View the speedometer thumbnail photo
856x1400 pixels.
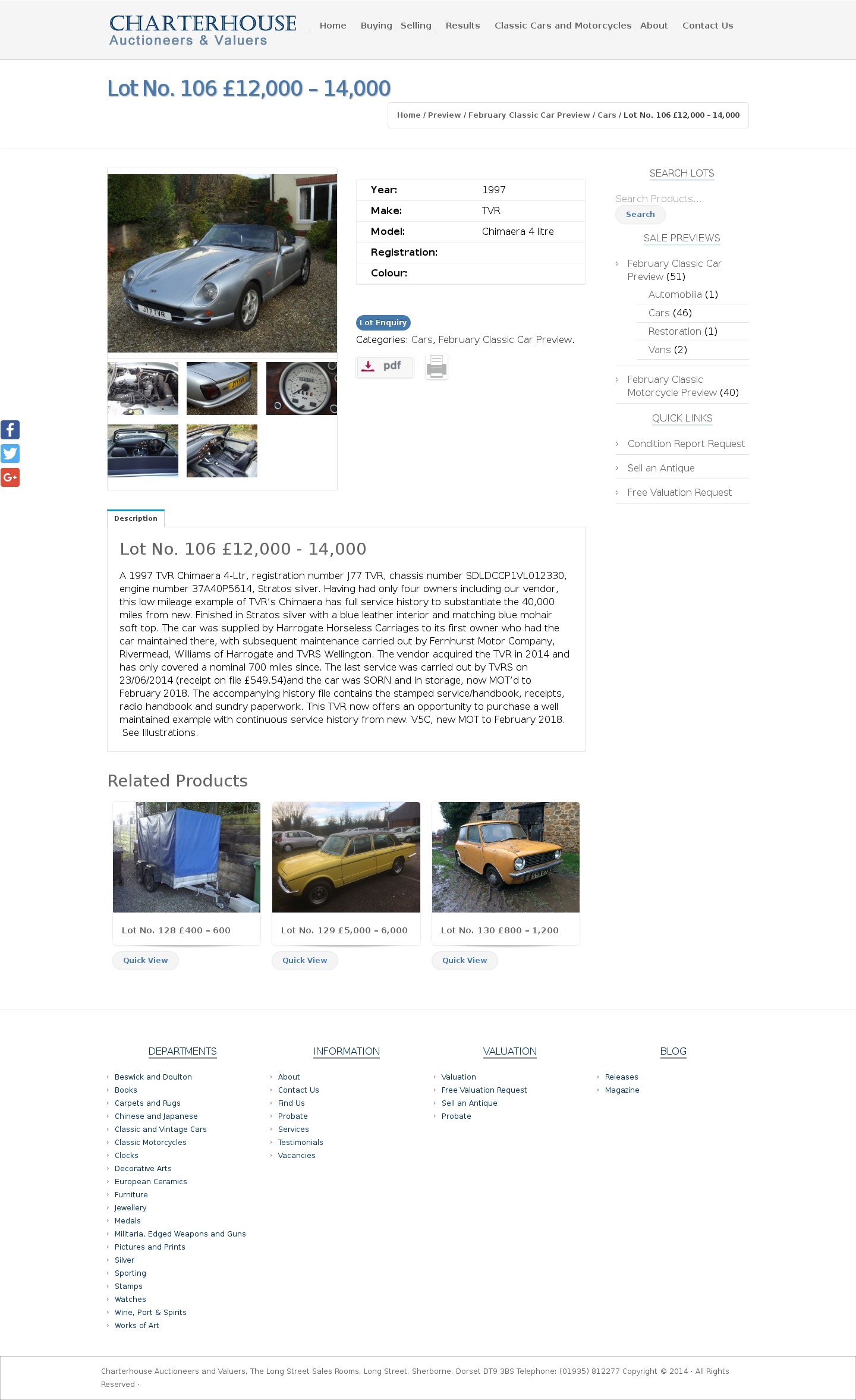click(301, 388)
